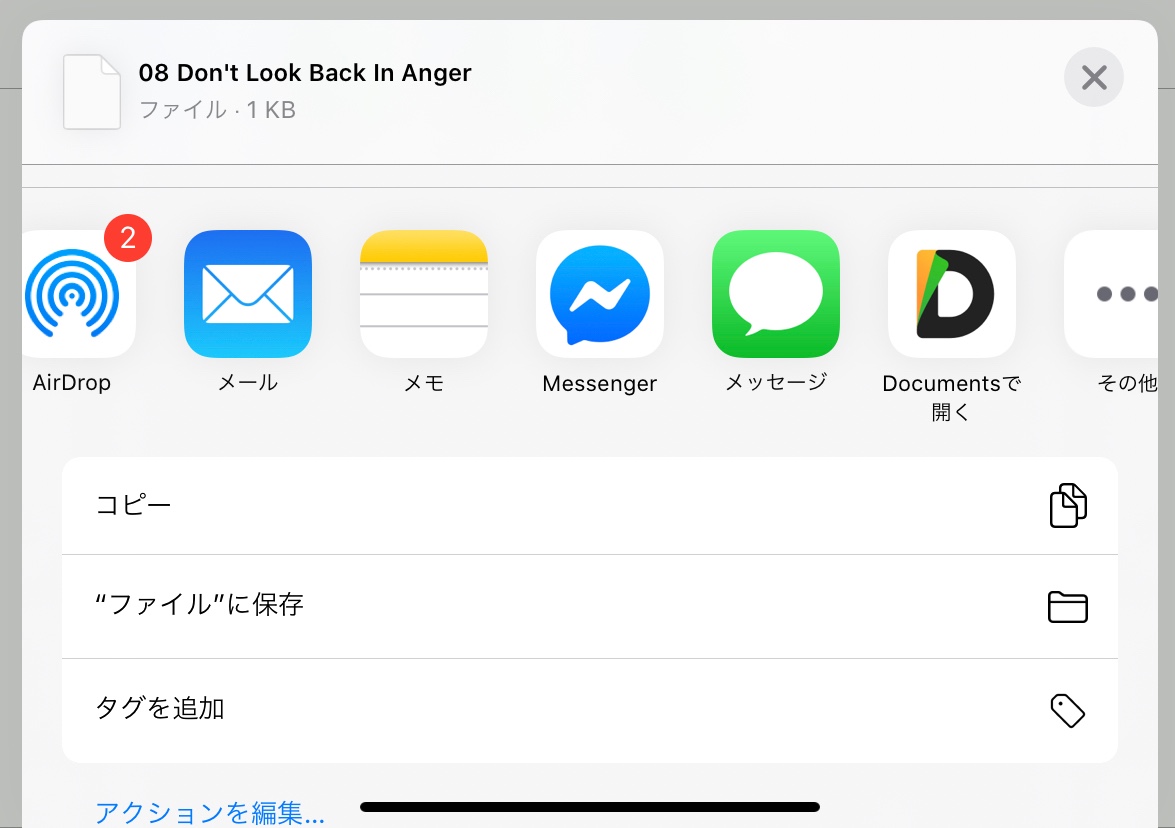Share the file through Messenger
The width and height of the screenshot is (1175, 828).
point(599,294)
